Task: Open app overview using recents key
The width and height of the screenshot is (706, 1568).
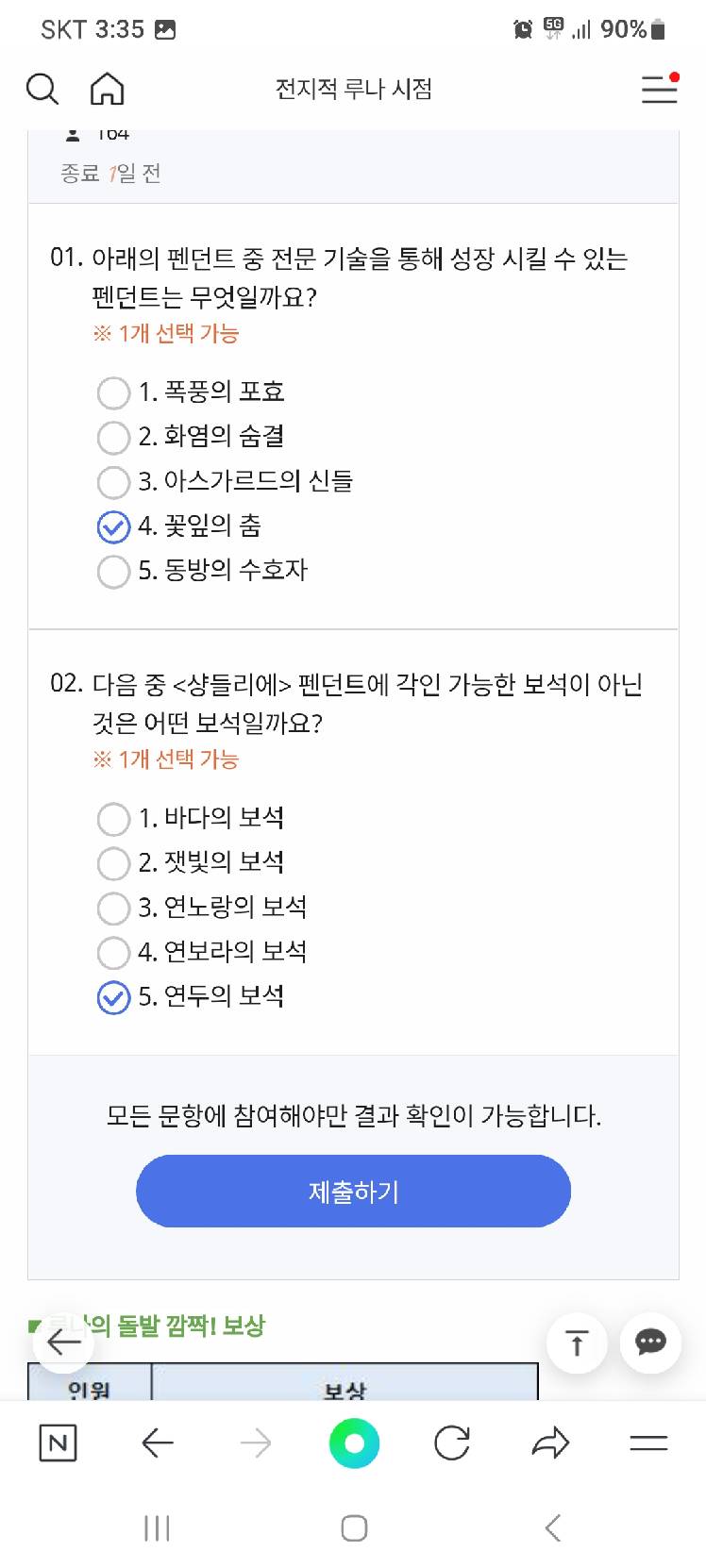Action: pyautogui.click(x=156, y=1526)
